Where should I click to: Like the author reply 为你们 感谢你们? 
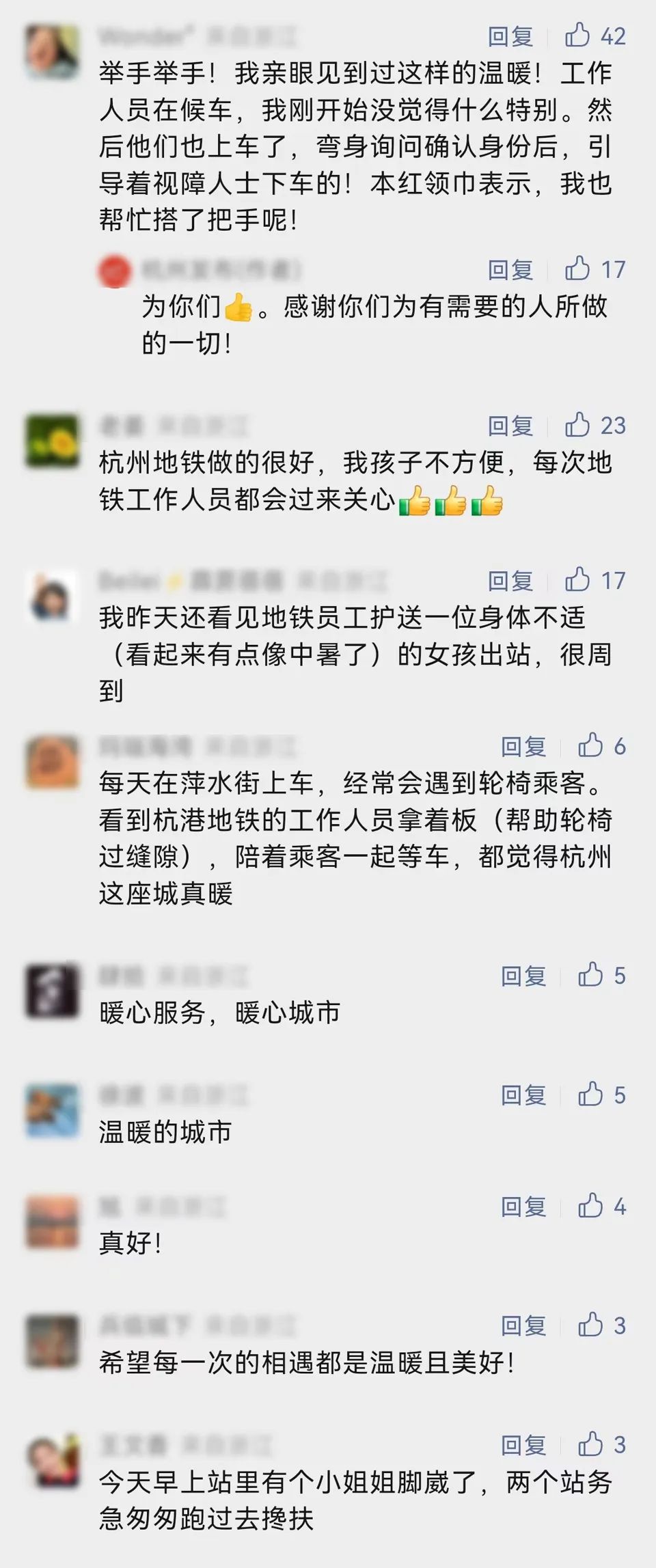click(x=577, y=269)
